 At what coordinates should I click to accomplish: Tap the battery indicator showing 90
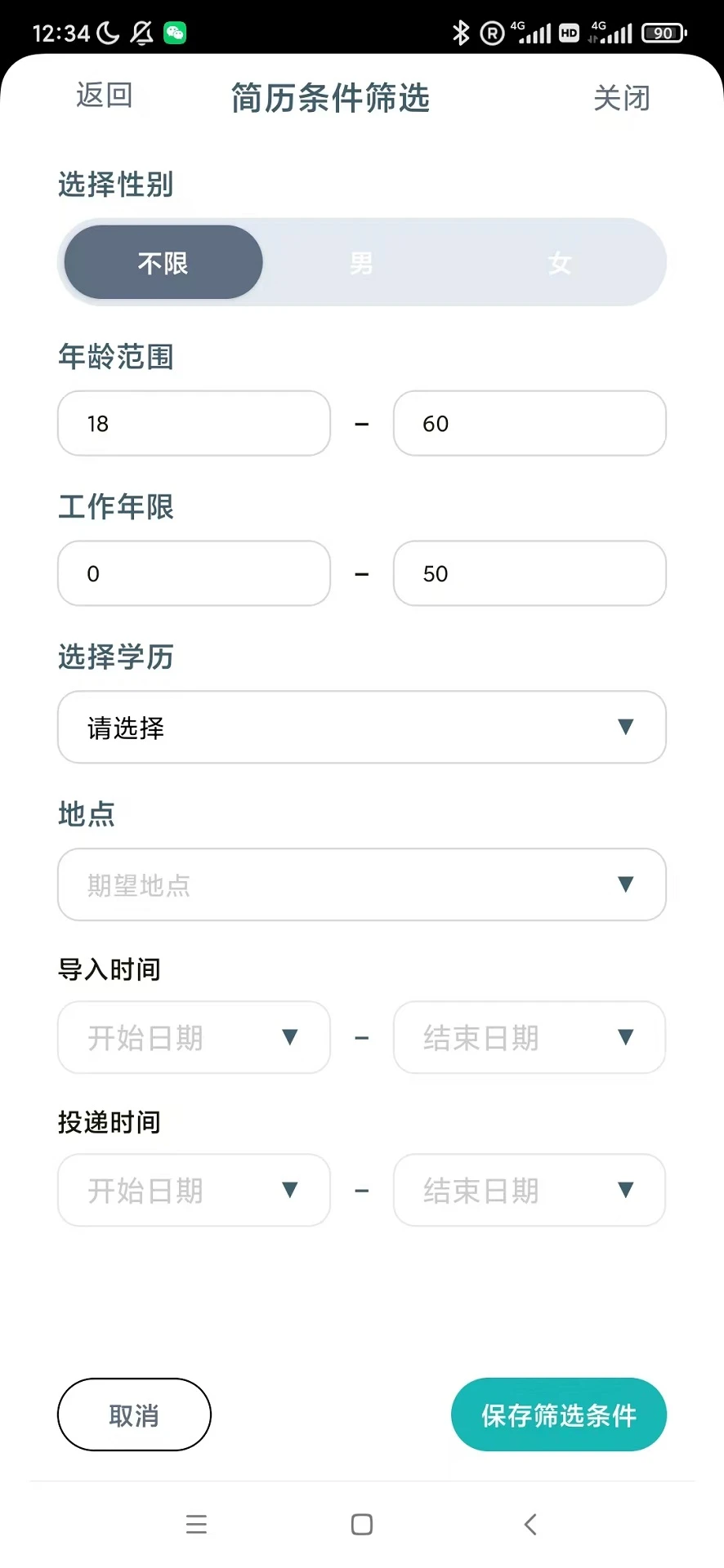pos(663,33)
